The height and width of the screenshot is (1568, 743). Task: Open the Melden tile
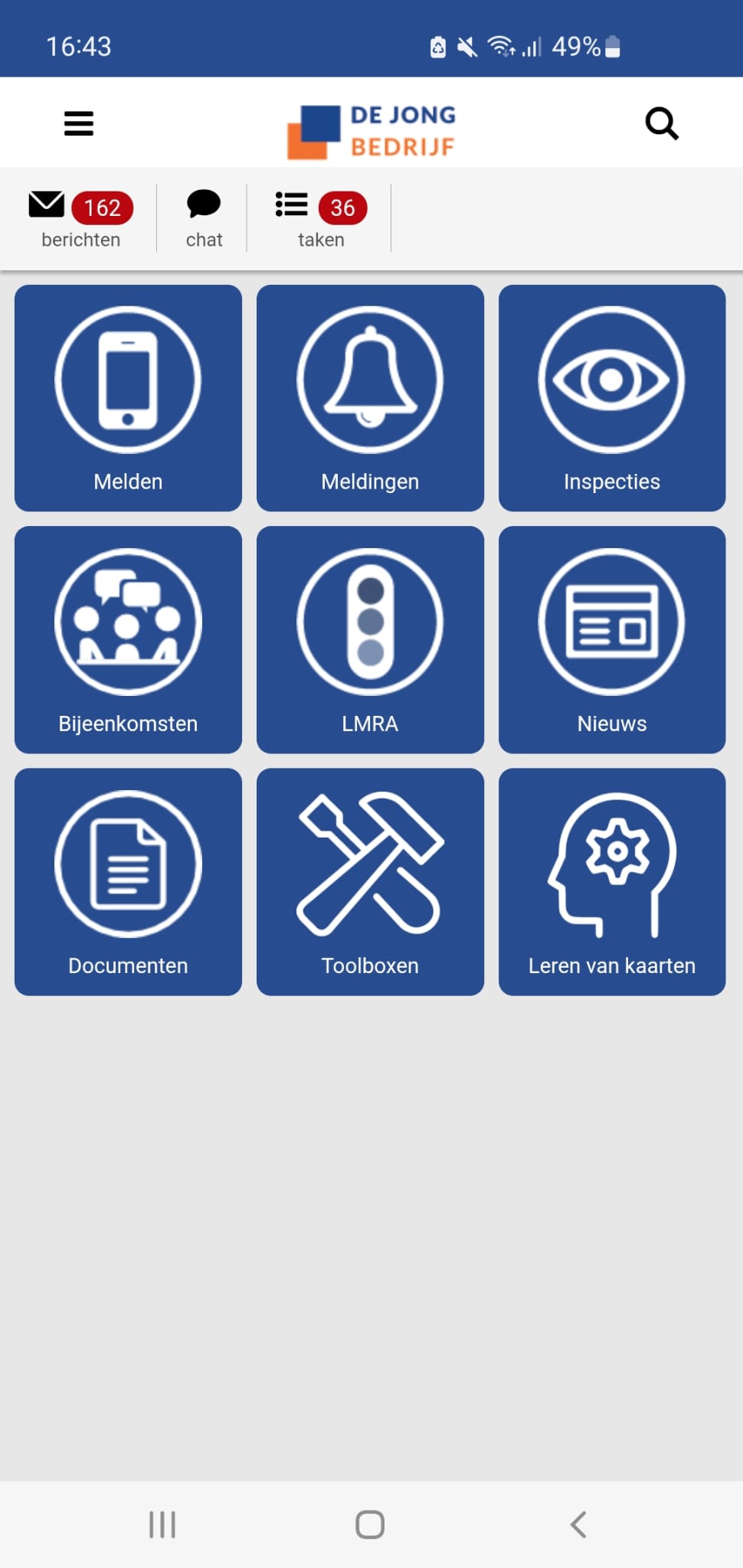[x=128, y=398]
